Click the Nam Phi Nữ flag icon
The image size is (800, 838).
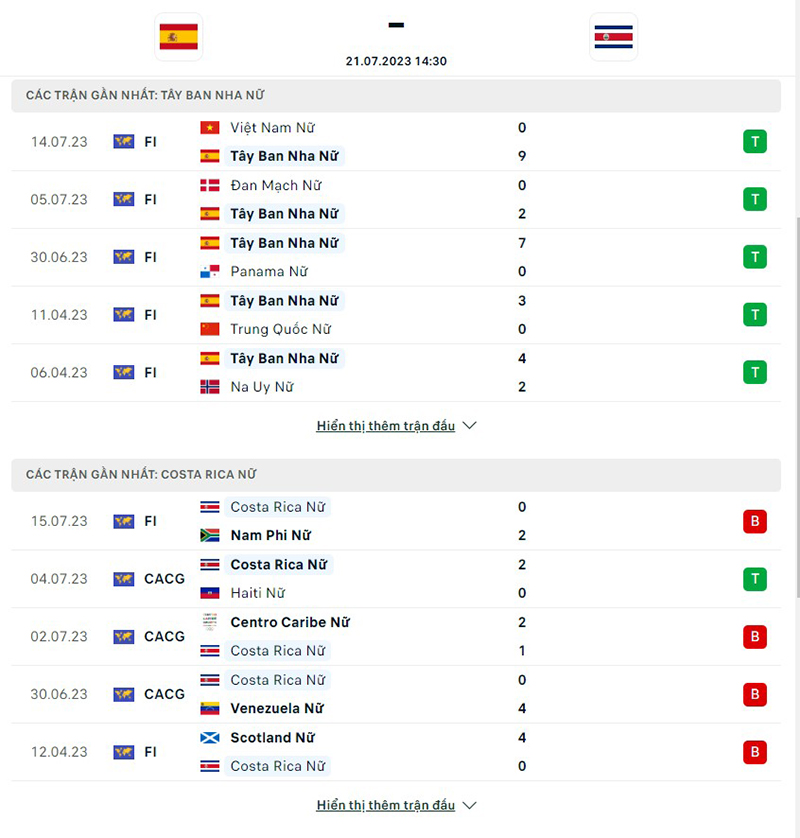208,535
